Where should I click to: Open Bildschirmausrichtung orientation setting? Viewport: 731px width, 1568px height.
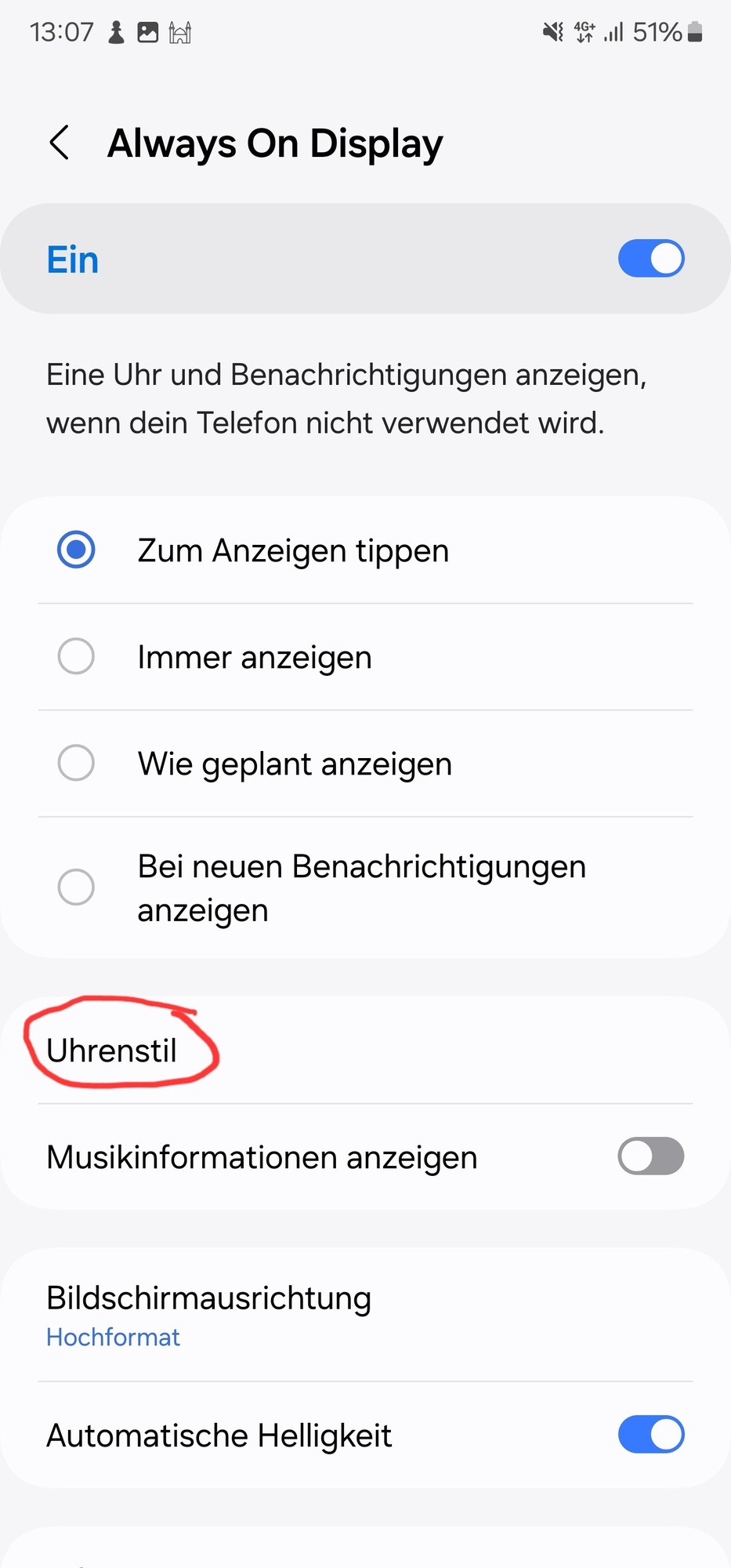pyautogui.click(x=208, y=1315)
